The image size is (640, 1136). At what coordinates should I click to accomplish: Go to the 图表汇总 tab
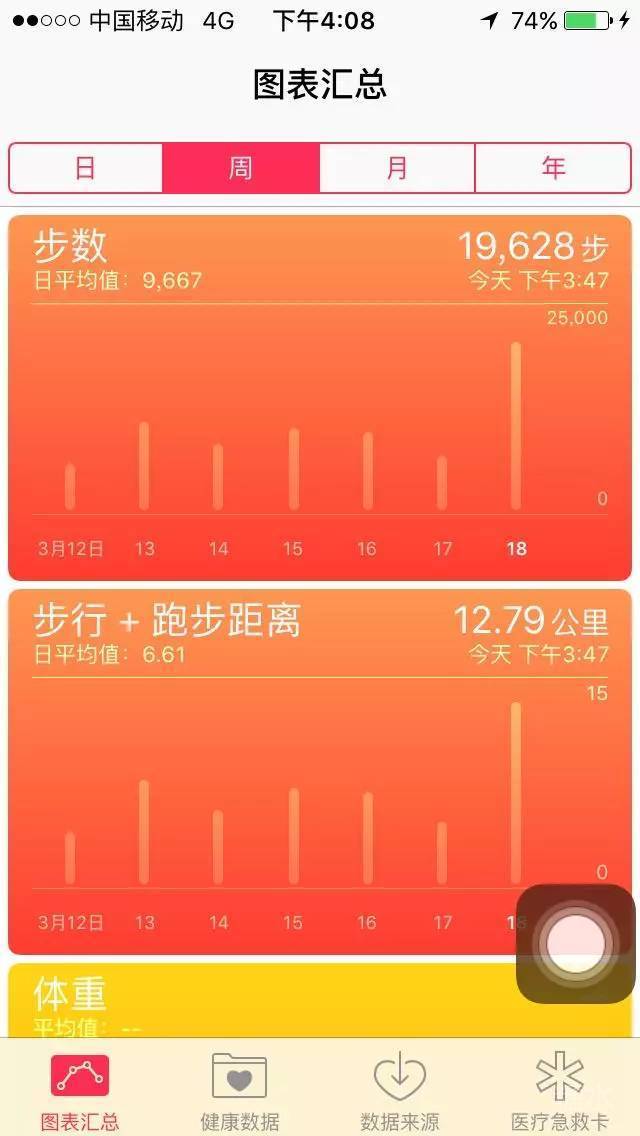80,1090
